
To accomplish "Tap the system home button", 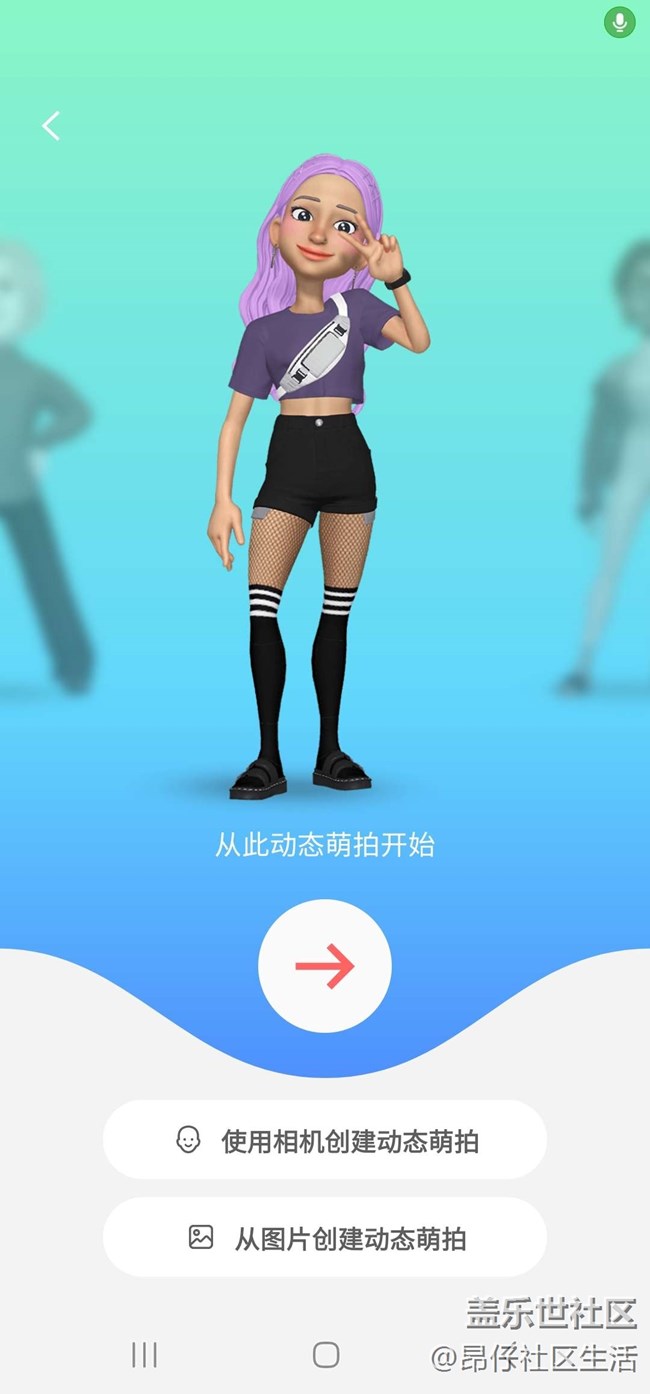I will (x=326, y=1354).
